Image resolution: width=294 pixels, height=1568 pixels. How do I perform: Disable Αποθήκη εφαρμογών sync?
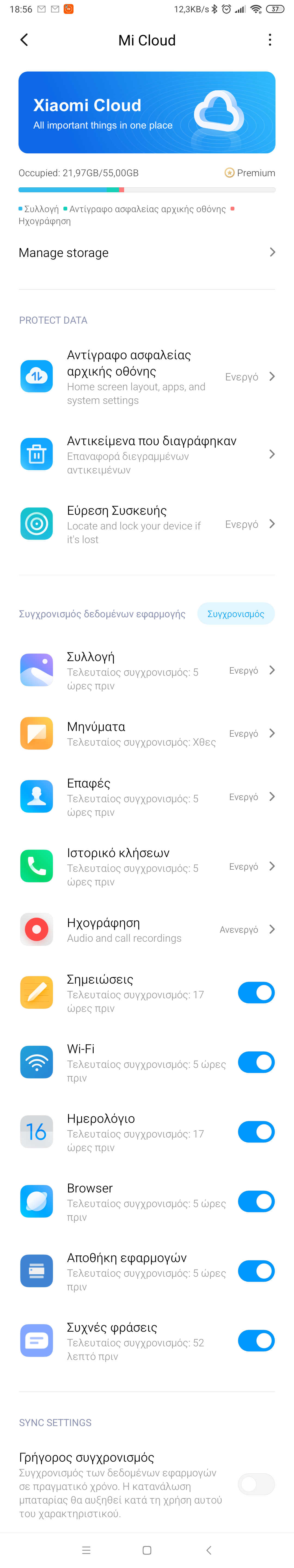pyautogui.click(x=256, y=1271)
